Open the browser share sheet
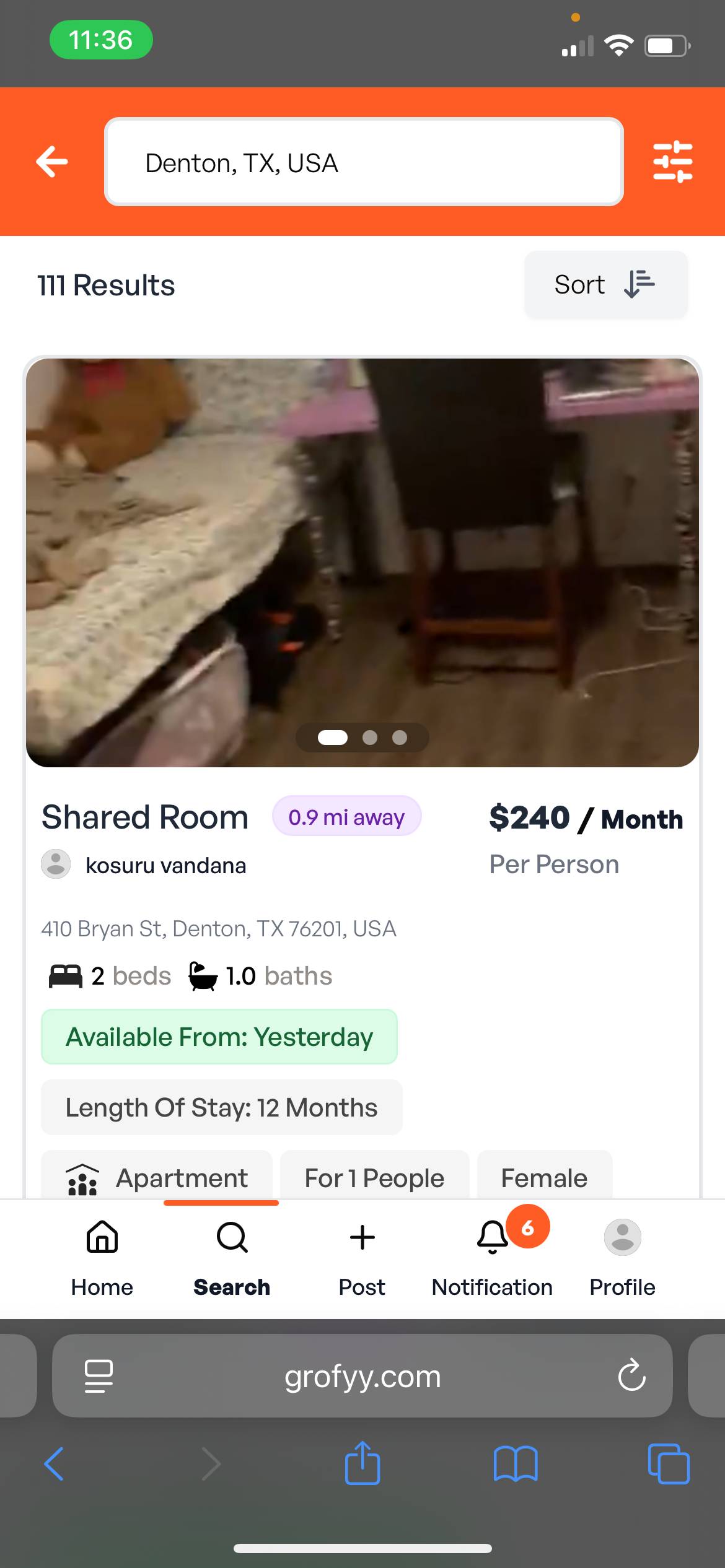The image size is (725, 1568). [362, 1464]
